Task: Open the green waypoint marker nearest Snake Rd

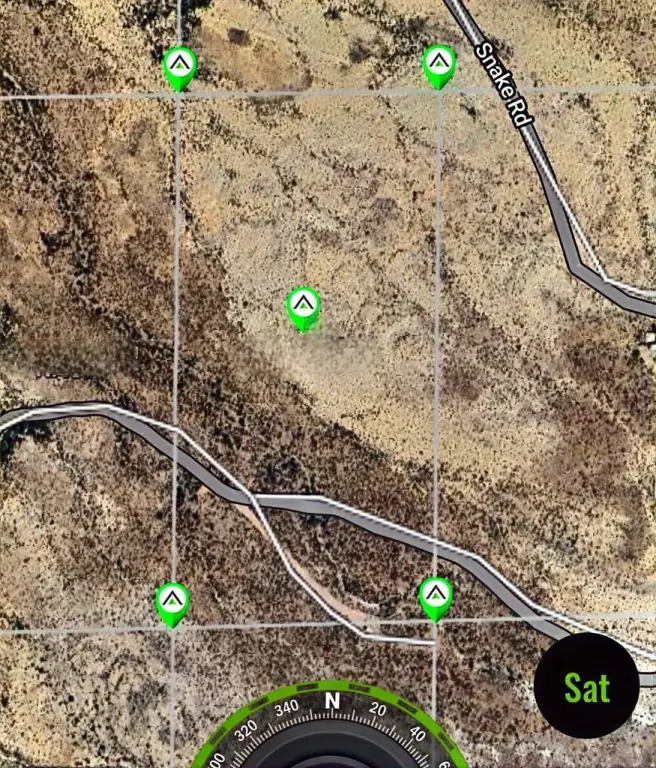Action: tap(438, 65)
